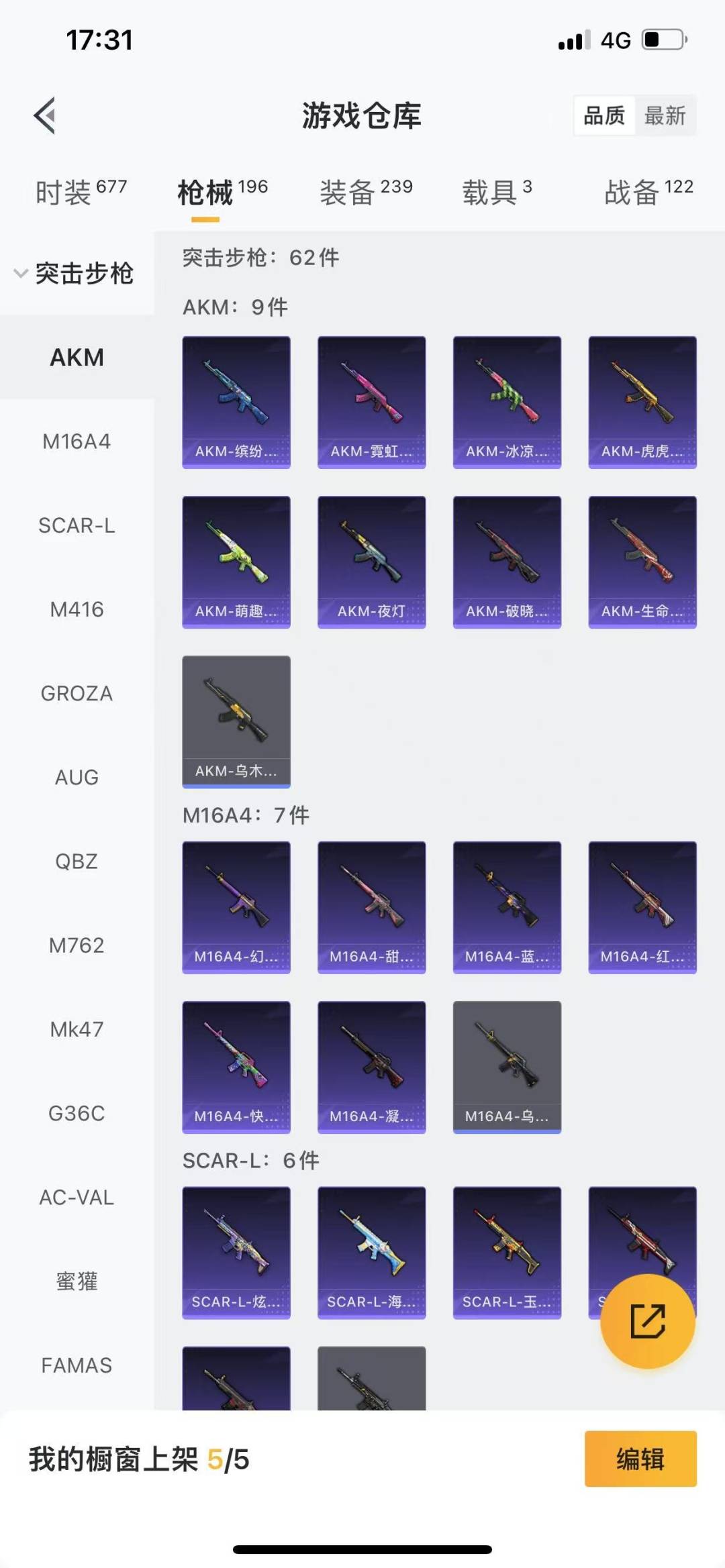This screenshot has width=725, height=1568.
Task: Tap the yellow share floating button
Action: tap(647, 1321)
